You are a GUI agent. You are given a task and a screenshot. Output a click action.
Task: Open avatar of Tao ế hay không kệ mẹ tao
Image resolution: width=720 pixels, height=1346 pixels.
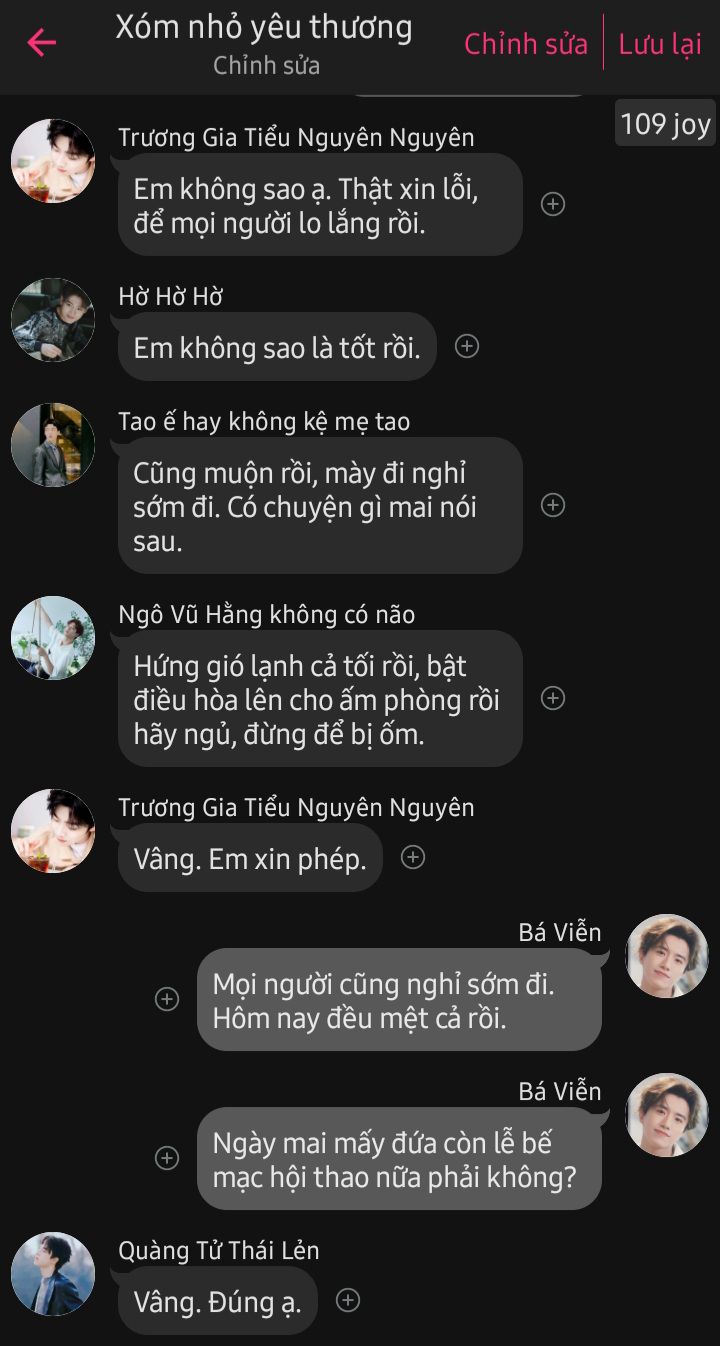53,445
